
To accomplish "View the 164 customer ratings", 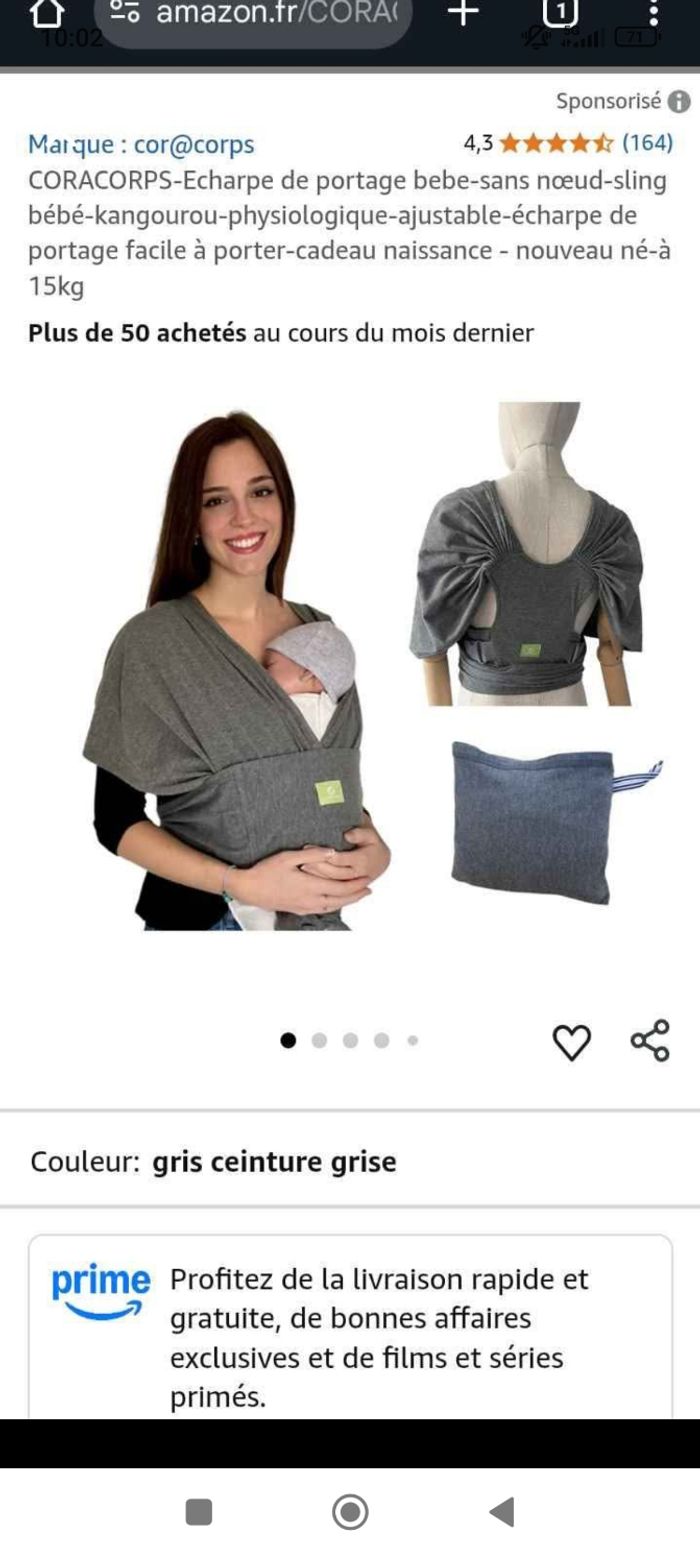I will tap(647, 143).
